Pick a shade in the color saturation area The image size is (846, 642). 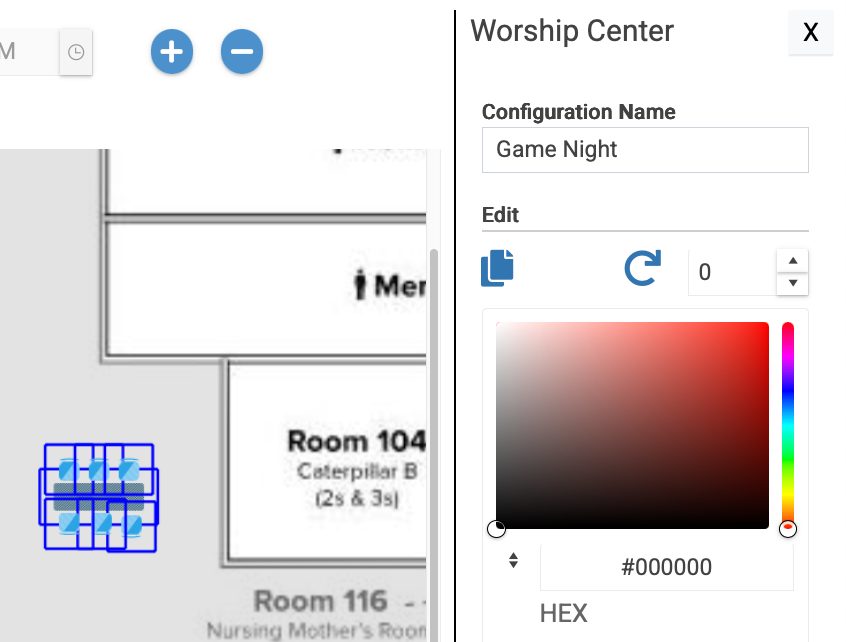[632, 425]
